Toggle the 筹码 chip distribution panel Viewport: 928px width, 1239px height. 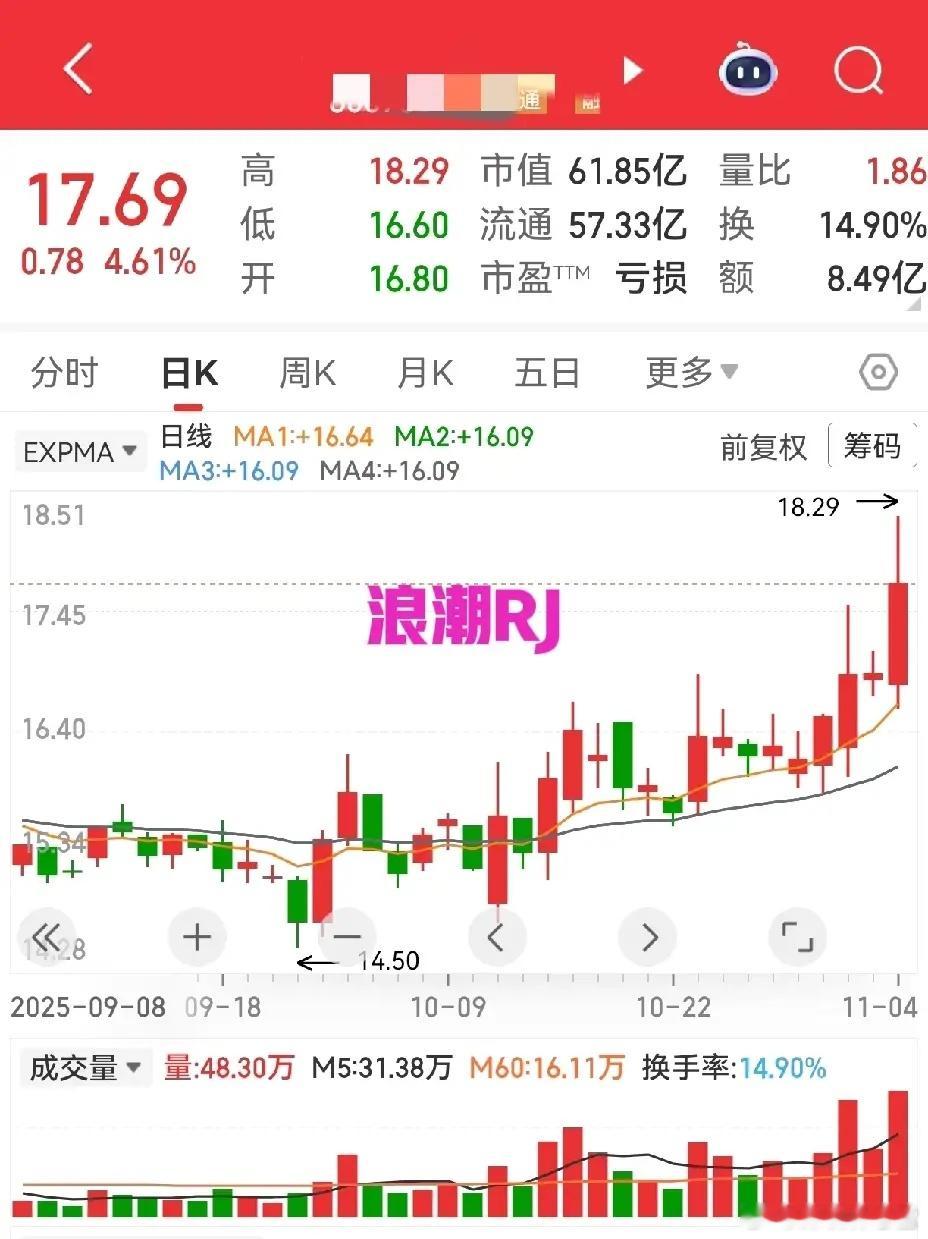[873, 449]
